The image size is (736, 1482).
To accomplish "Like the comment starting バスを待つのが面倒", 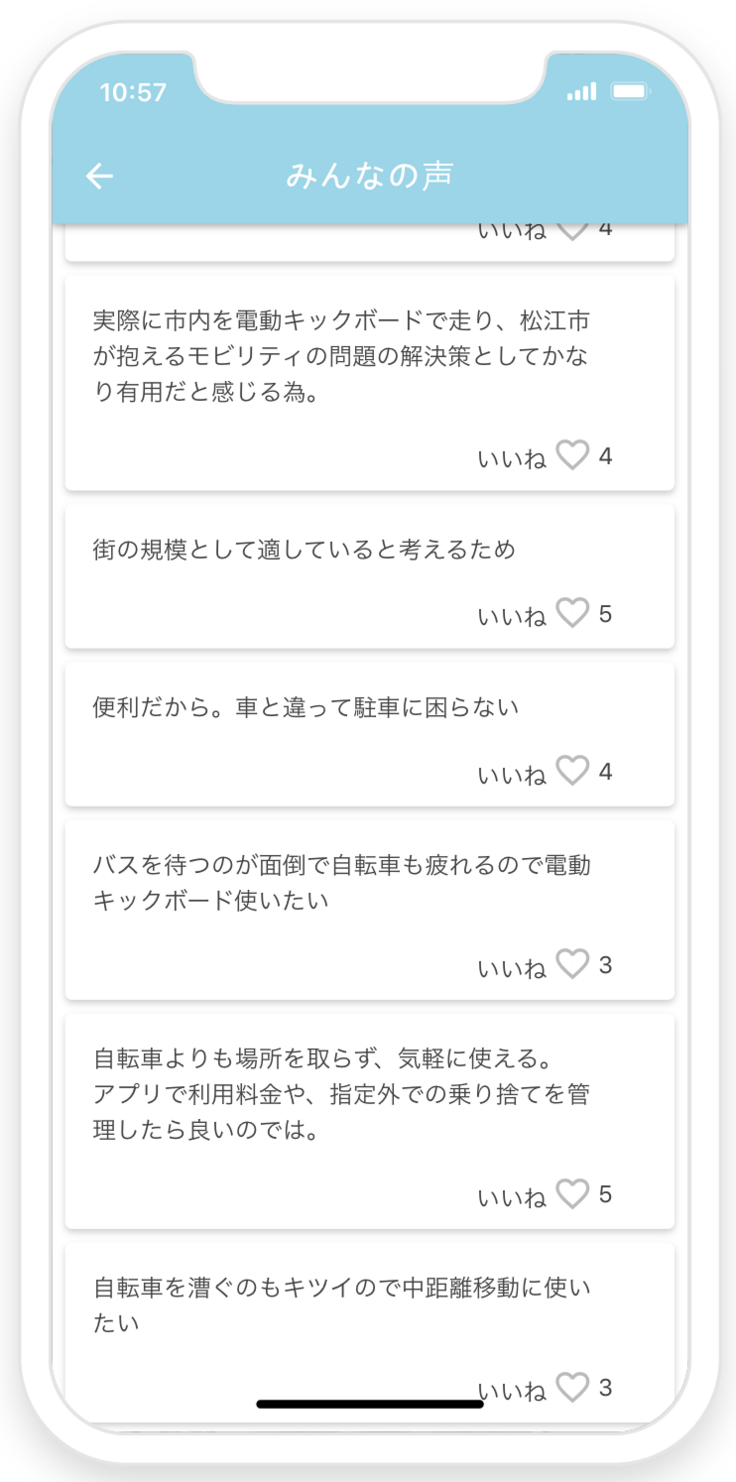I will pyautogui.click(x=572, y=966).
